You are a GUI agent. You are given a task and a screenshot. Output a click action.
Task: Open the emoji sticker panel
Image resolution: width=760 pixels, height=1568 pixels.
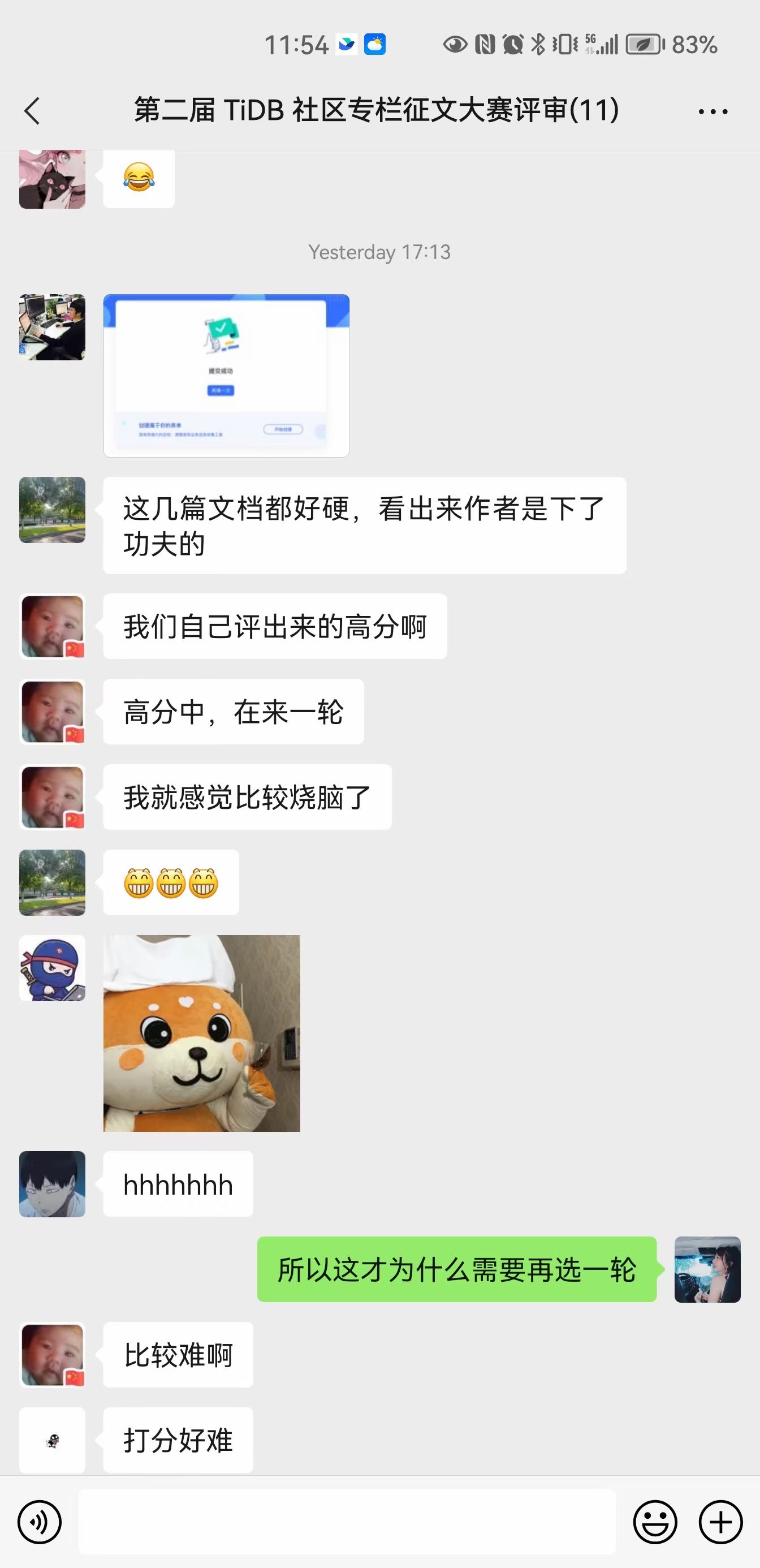tap(655, 1522)
